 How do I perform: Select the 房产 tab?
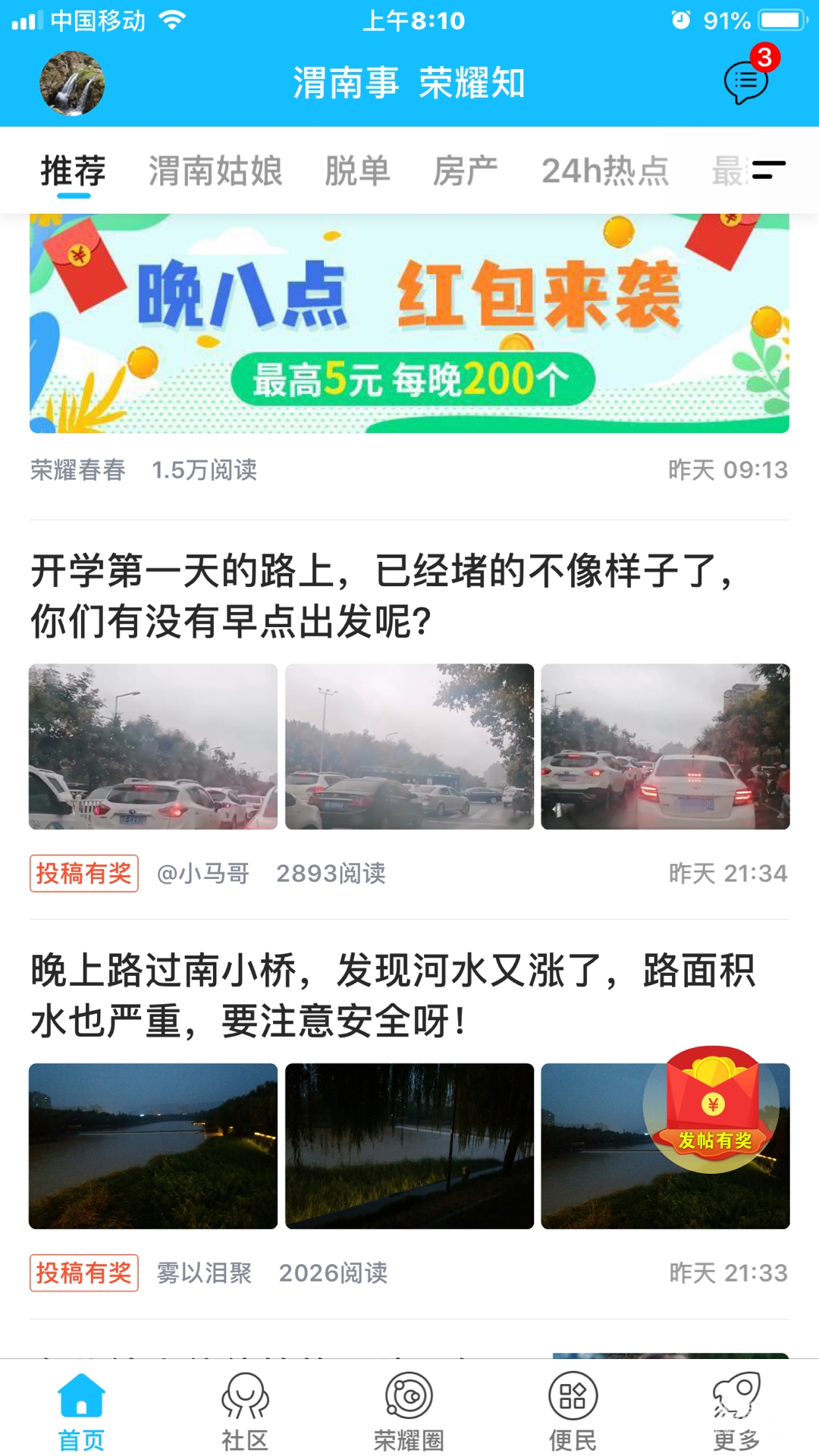465,171
